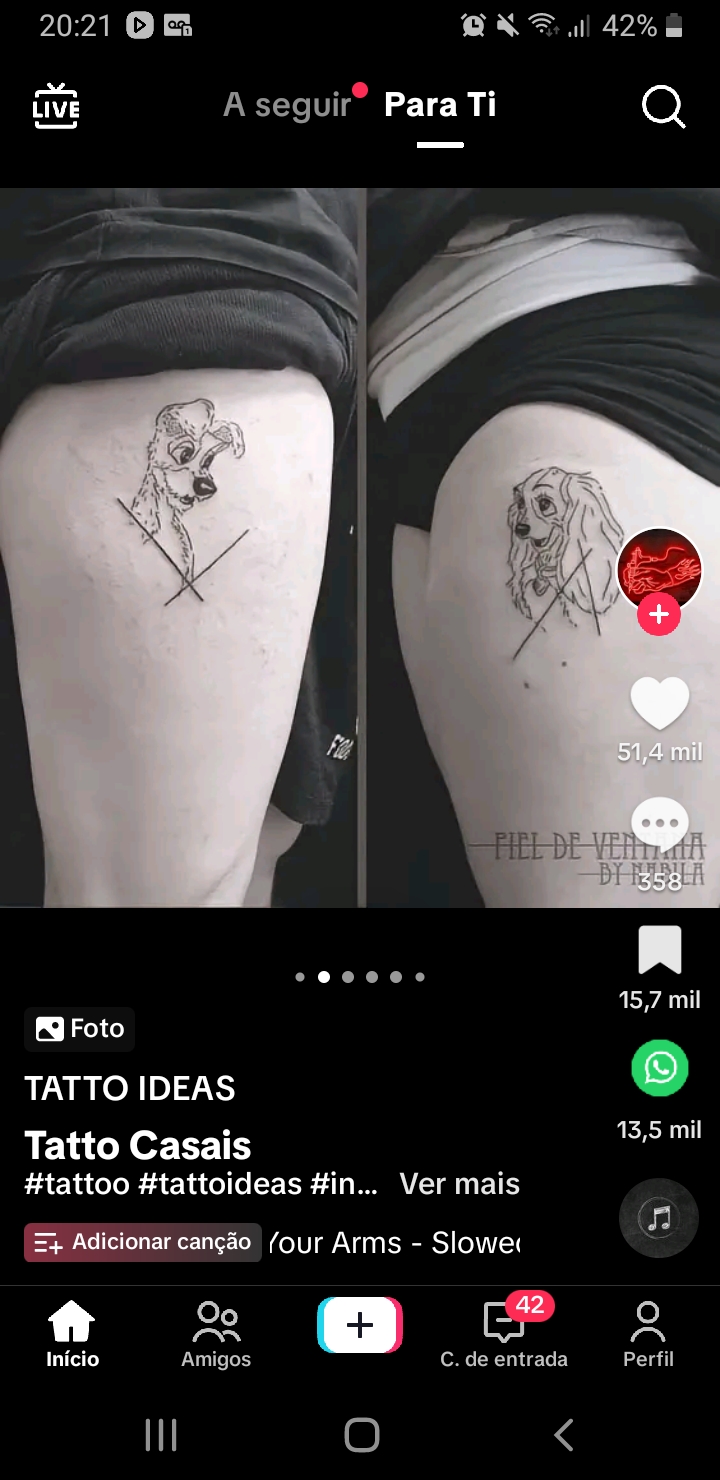Open the search magnifier
The image size is (720, 1480).
(x=663, y=106)
